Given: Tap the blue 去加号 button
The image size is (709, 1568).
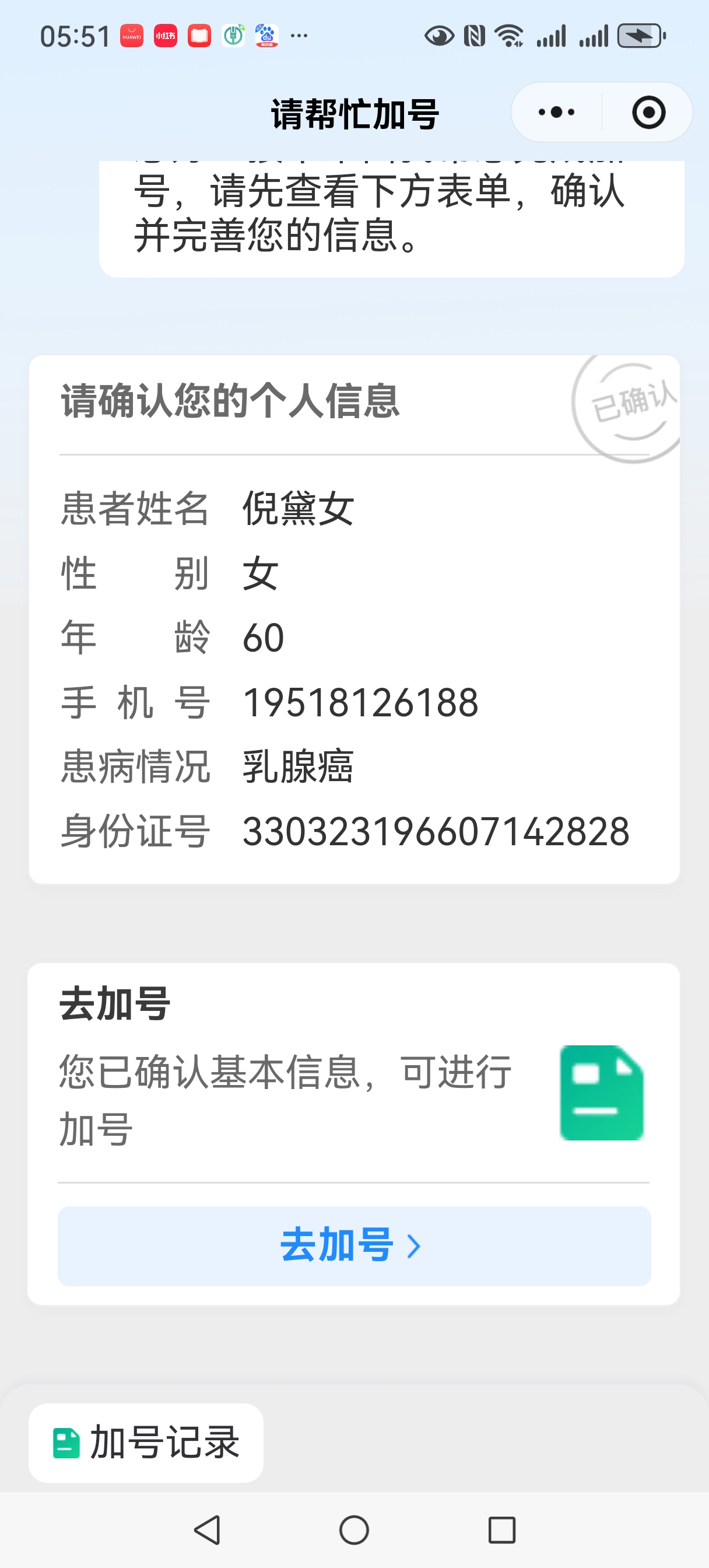Looking at the screenshot, I should (353, 1245).
